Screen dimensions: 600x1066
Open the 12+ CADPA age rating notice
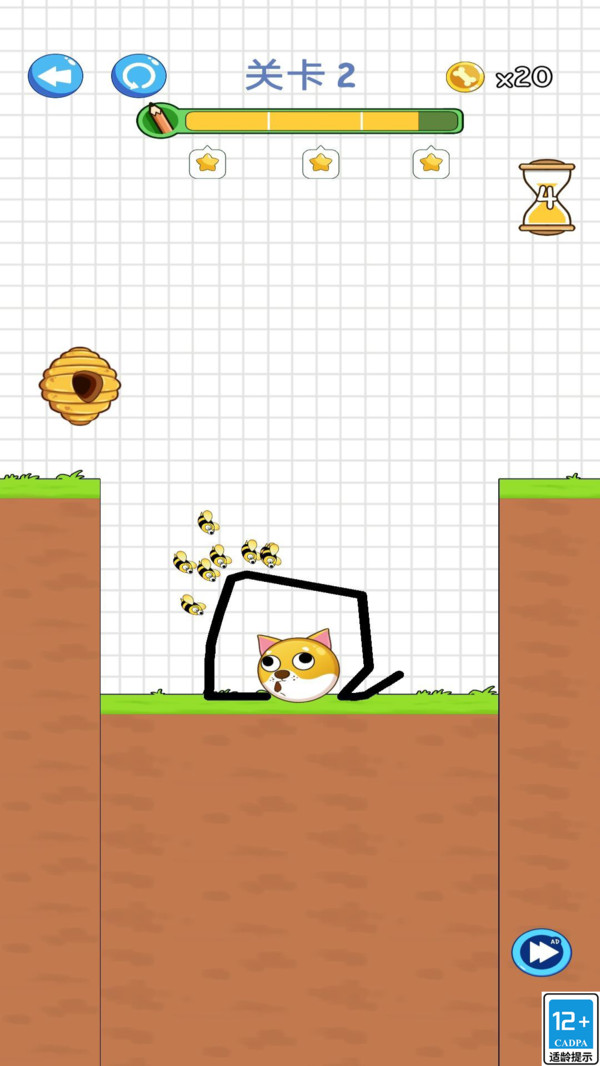click(570, 1028)
